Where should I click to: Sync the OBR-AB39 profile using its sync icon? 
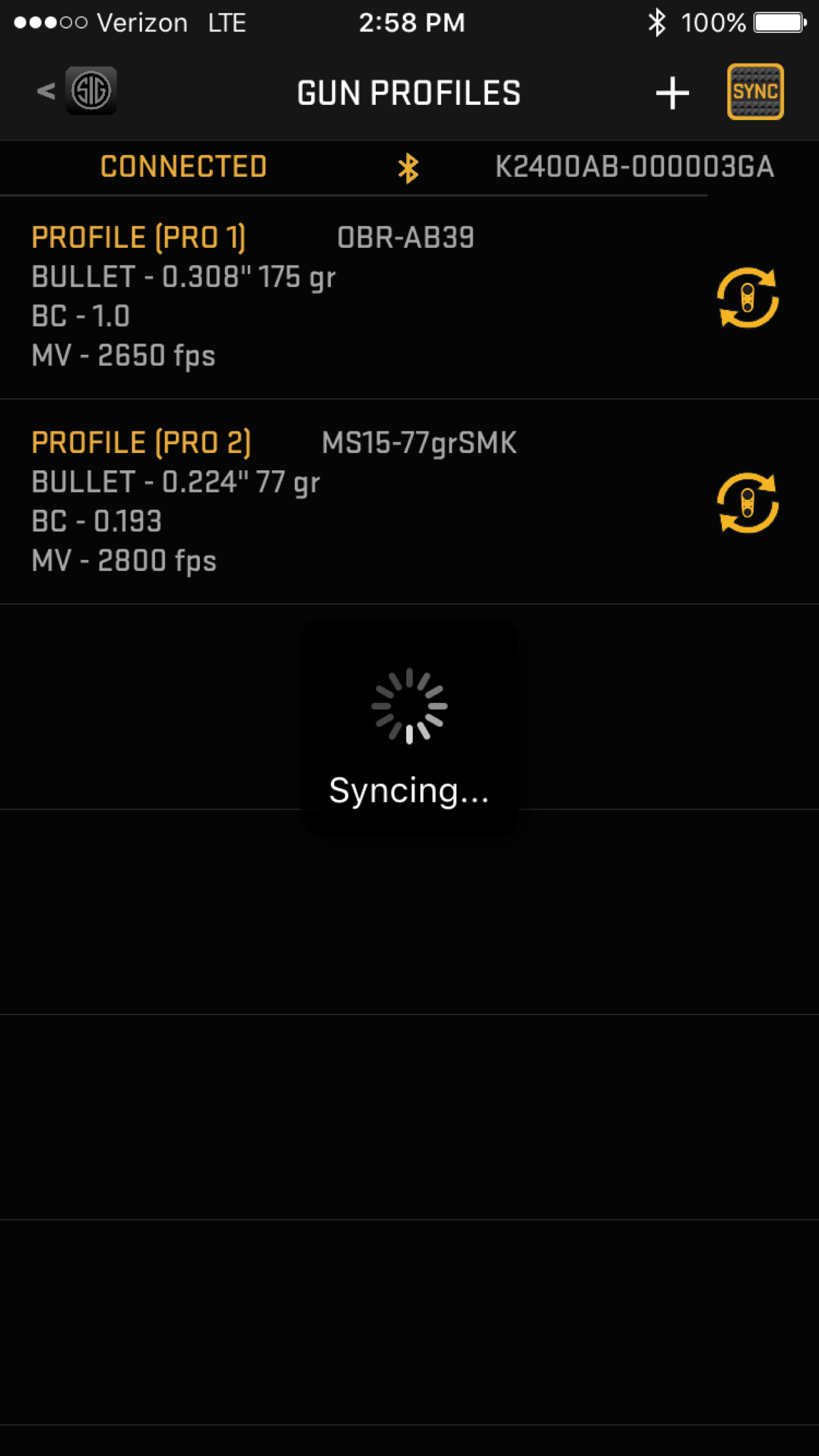tap(748, 298)
